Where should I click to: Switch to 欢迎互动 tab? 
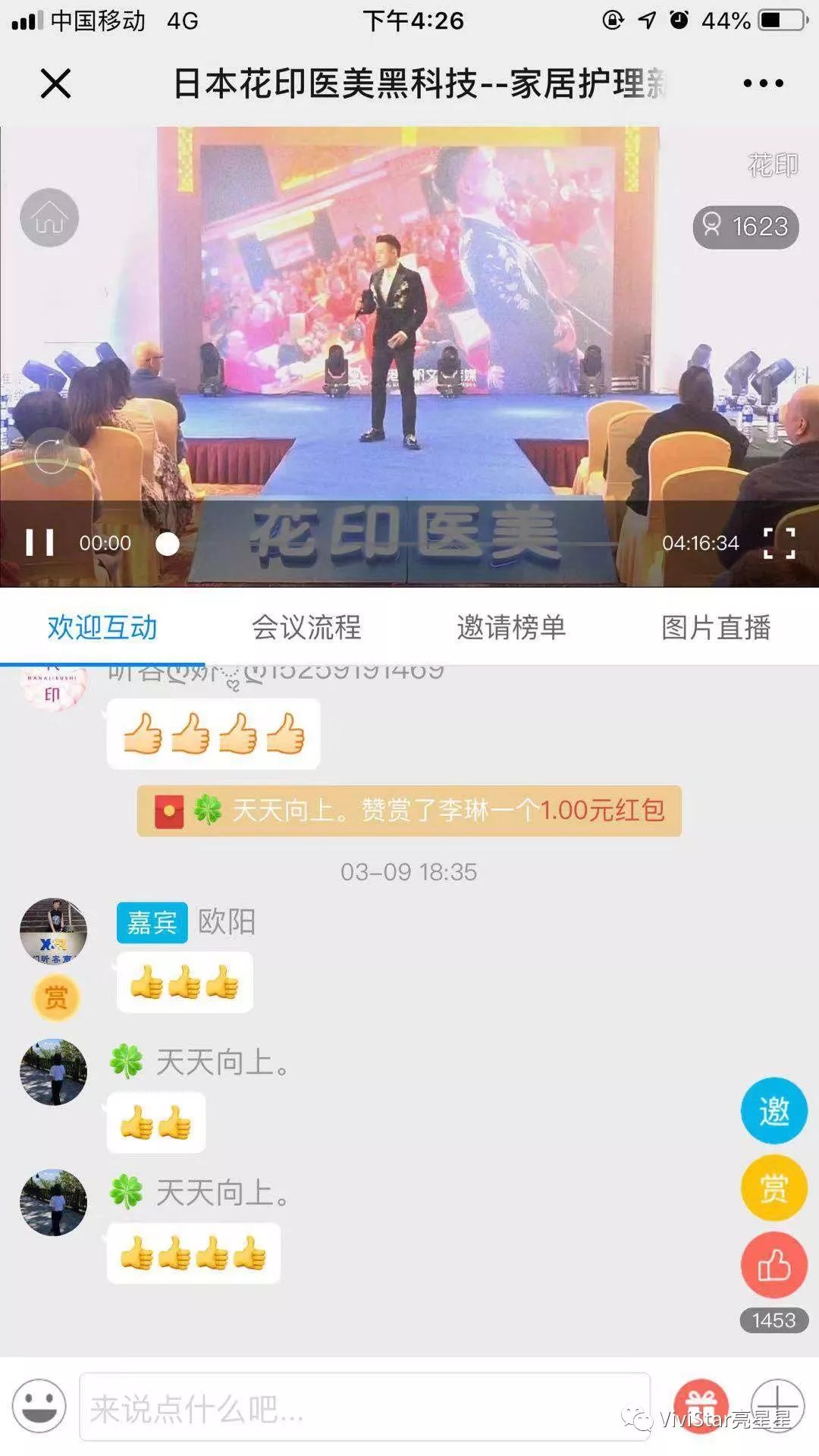102,628
